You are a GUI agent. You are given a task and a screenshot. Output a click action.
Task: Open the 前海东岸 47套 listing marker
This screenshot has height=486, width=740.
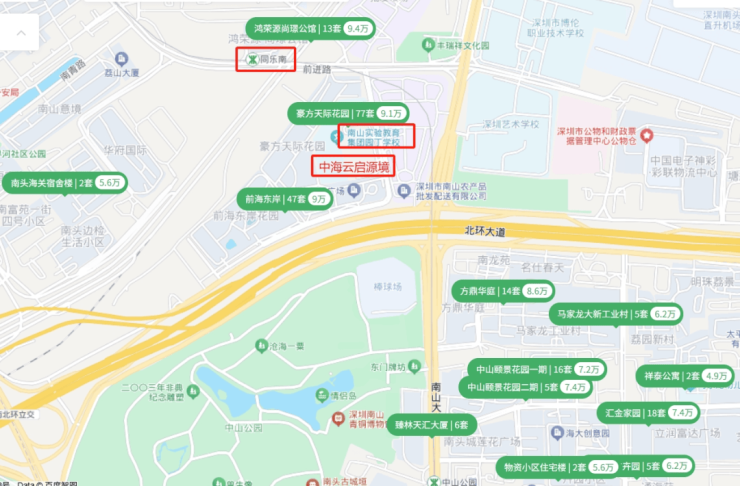pos(285,198)
